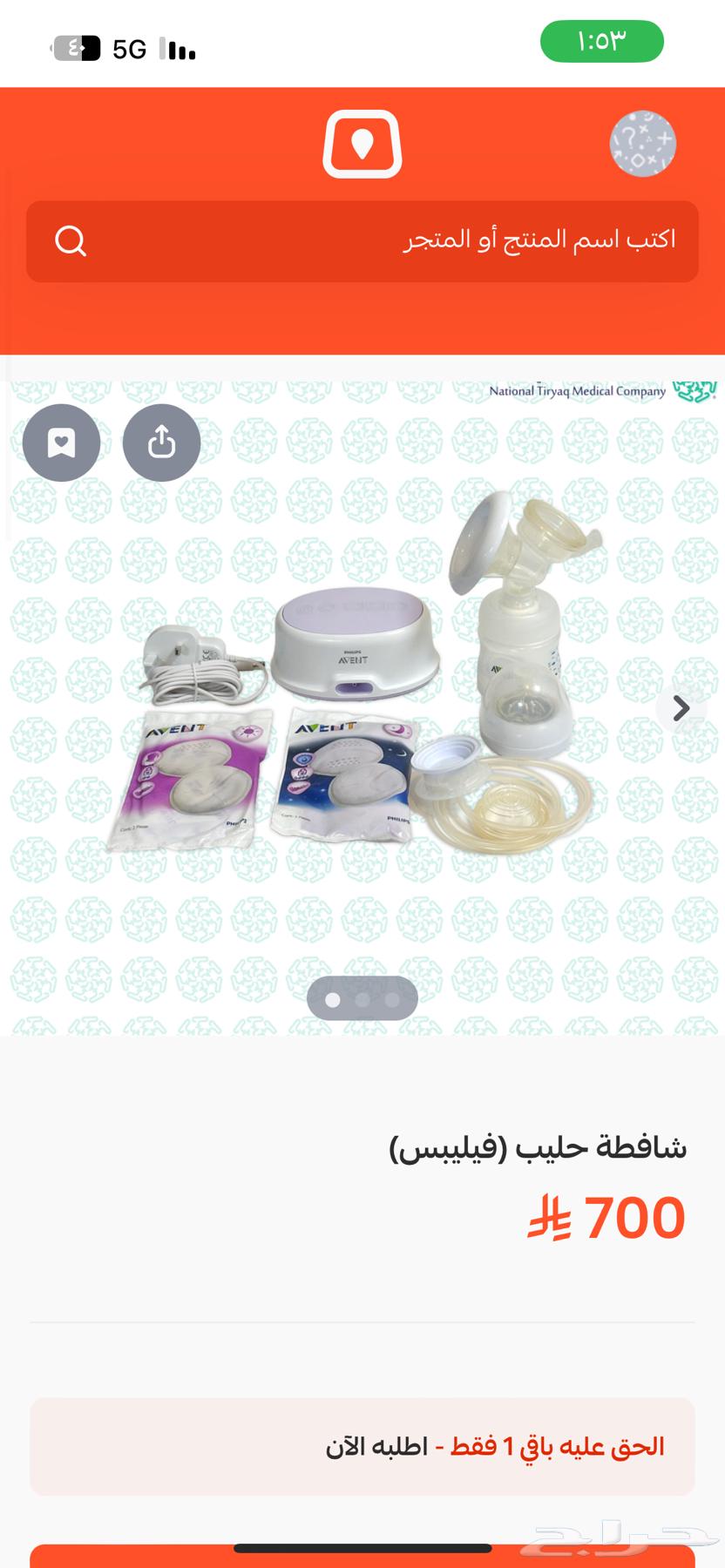Tap the image carousel page dots

point(362,999)
